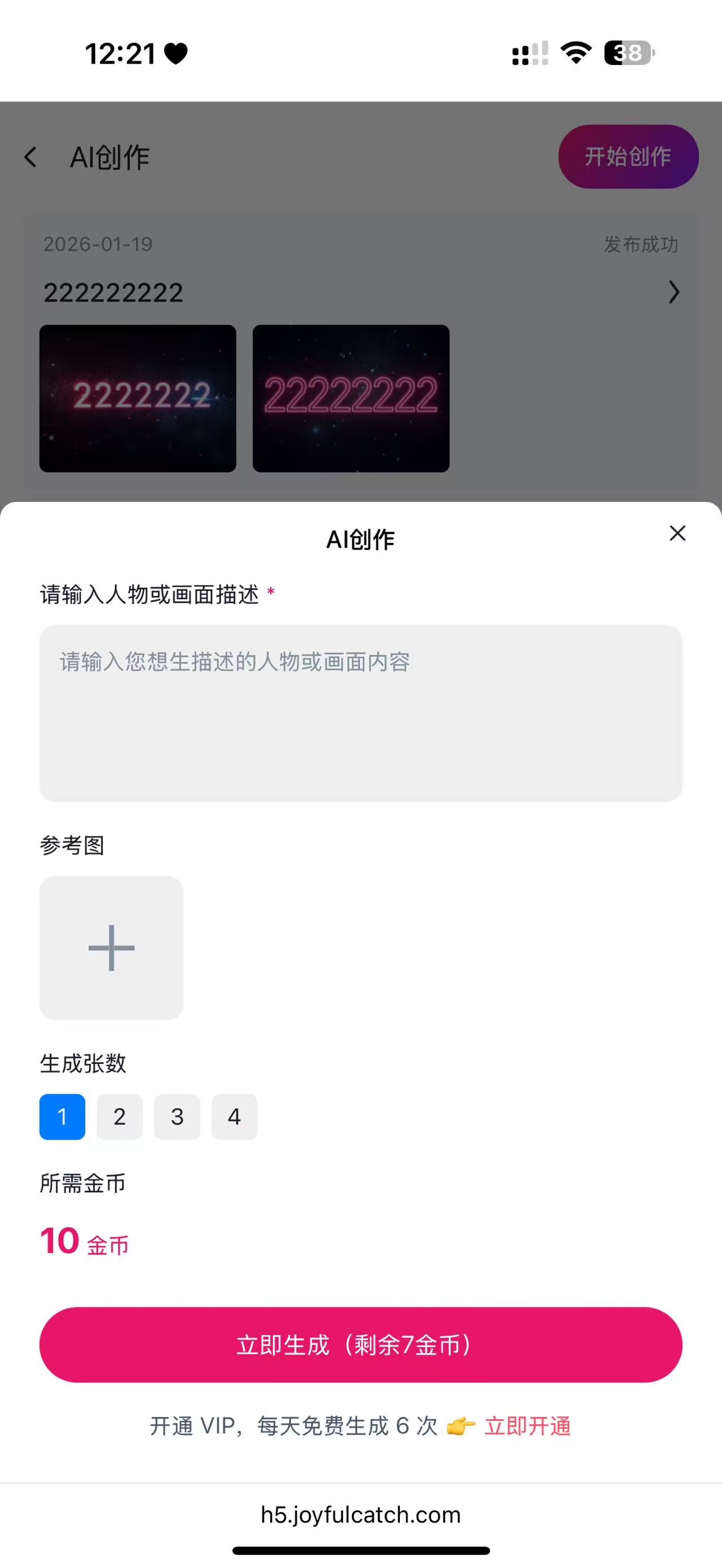This screenshot has height=1568, width=722.
Task: Tap the plus icon to add a 参考图
Action: (x=111, y=948)
